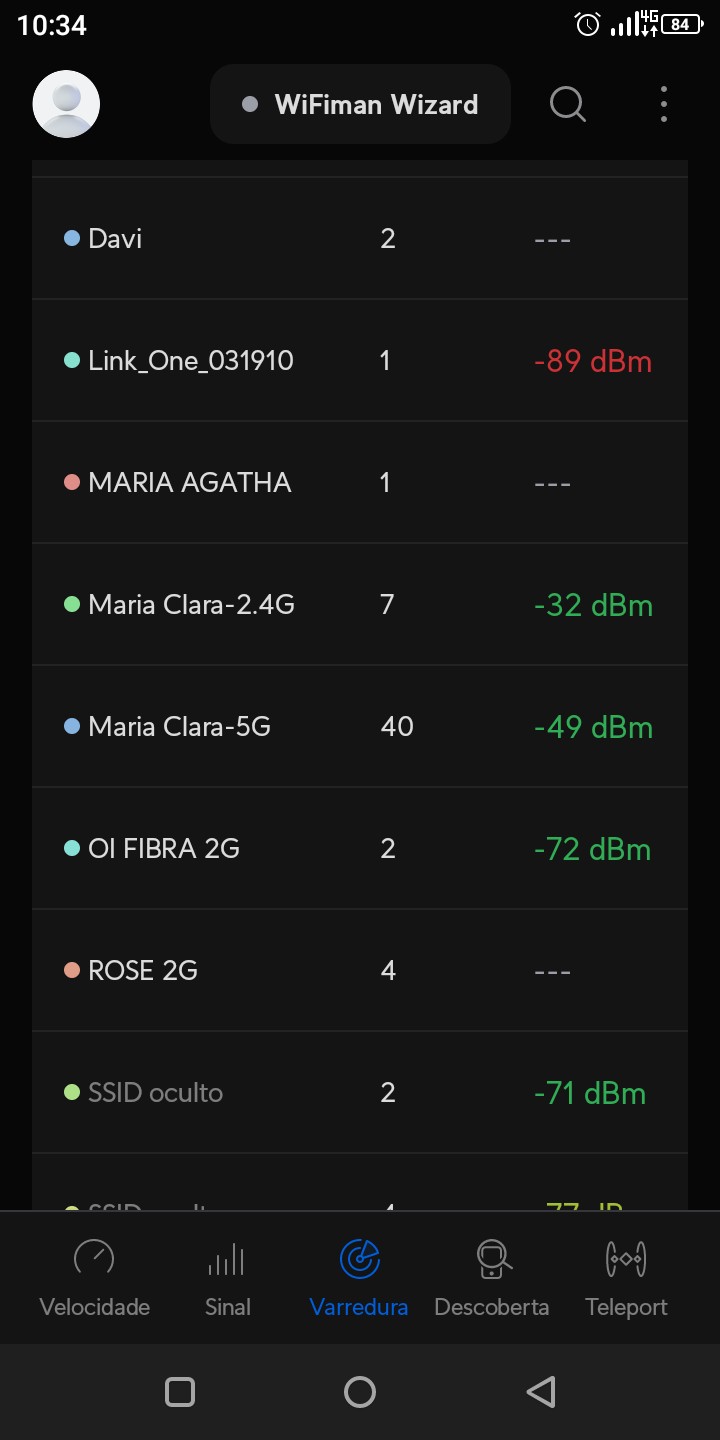View the SSID oculto -71 dBm network
Screen dimensions: 720x1440
[x=360, y=1093]
